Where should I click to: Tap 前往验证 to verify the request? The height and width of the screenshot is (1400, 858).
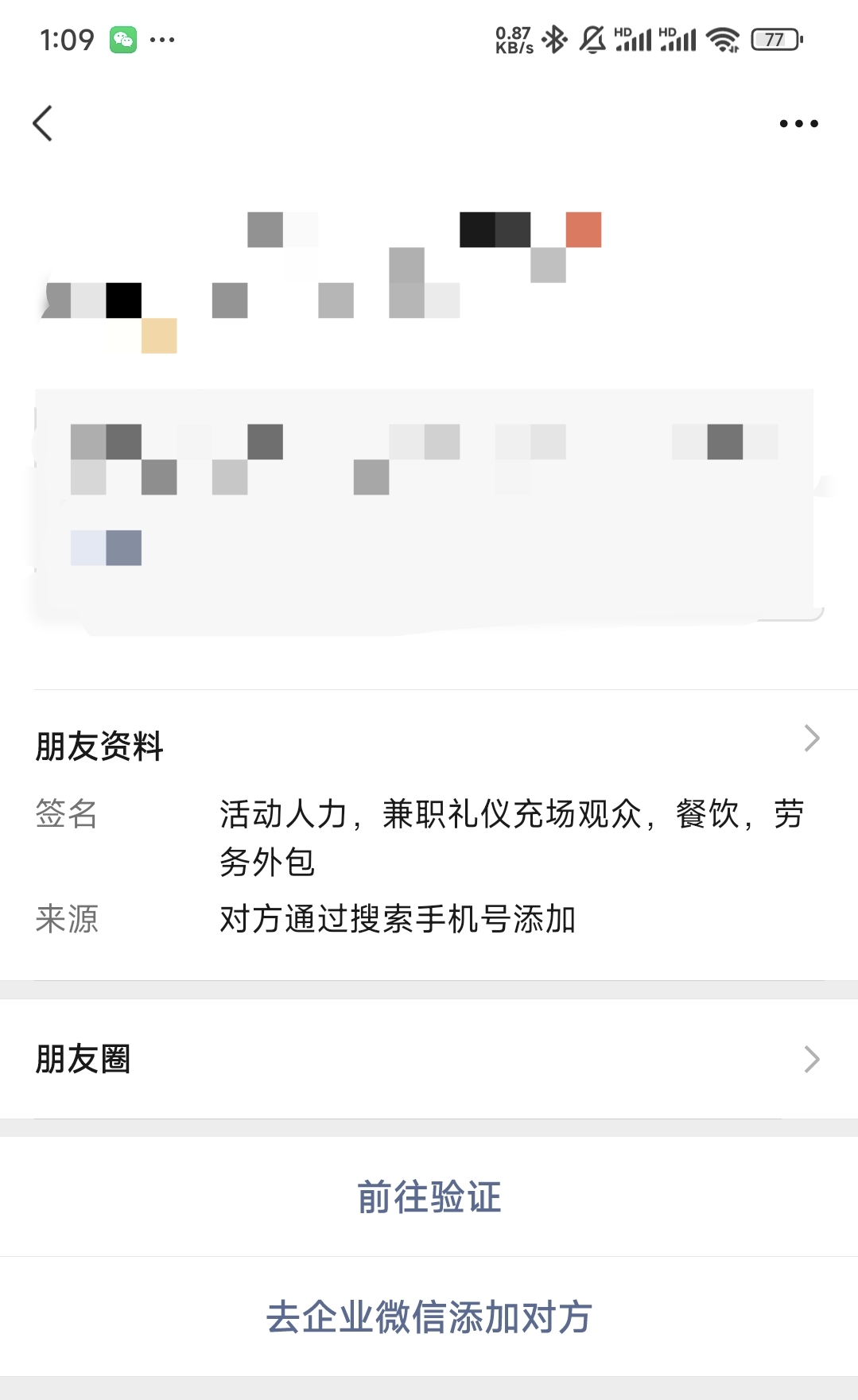429,1196
